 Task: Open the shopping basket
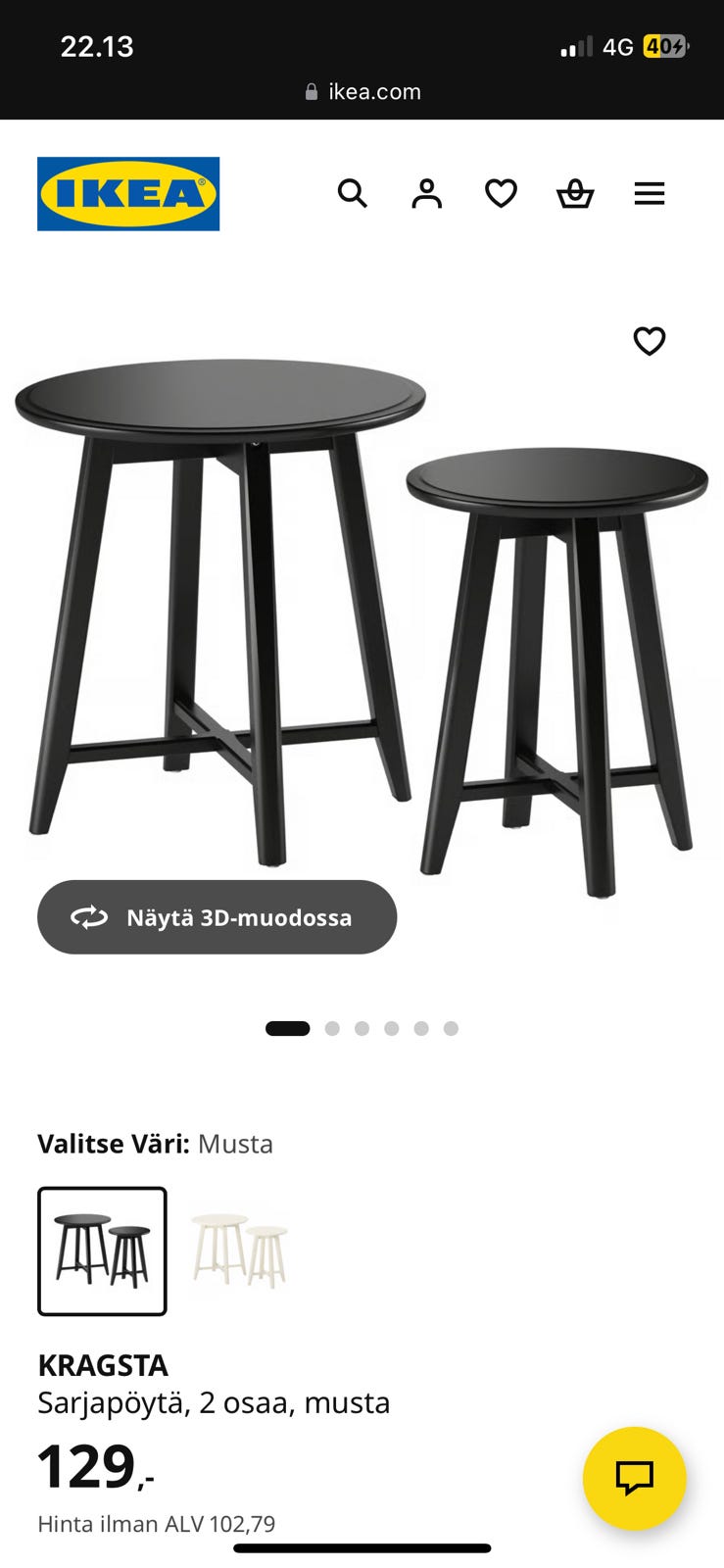[575, 194]
